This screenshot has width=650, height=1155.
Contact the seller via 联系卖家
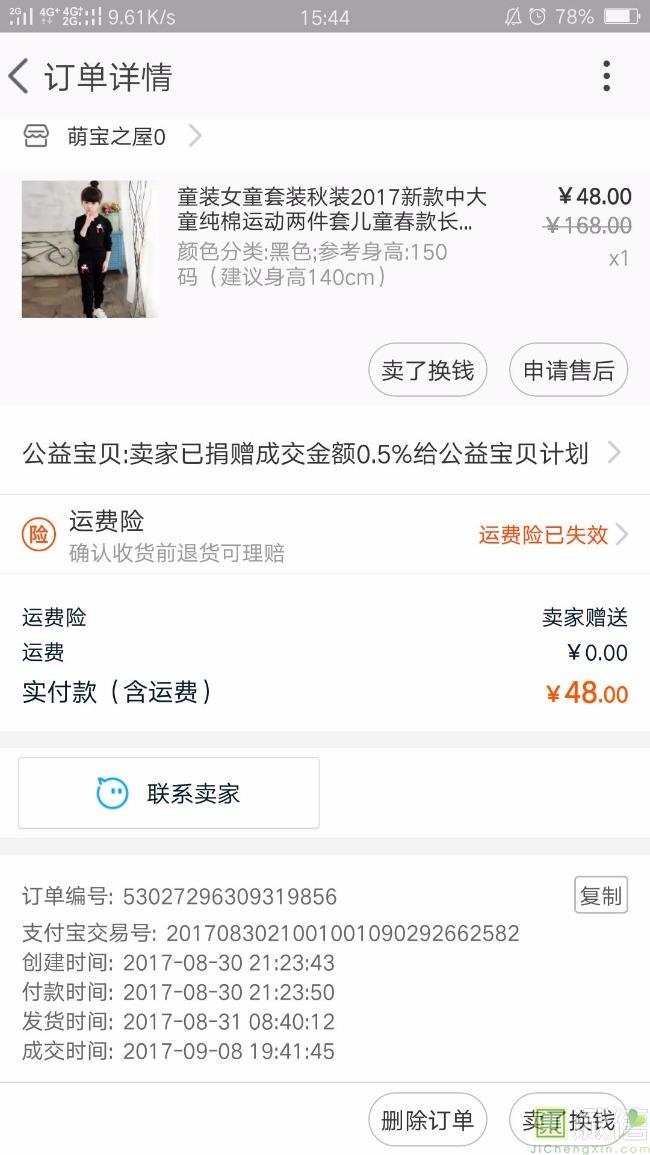(x=169, y=793)
